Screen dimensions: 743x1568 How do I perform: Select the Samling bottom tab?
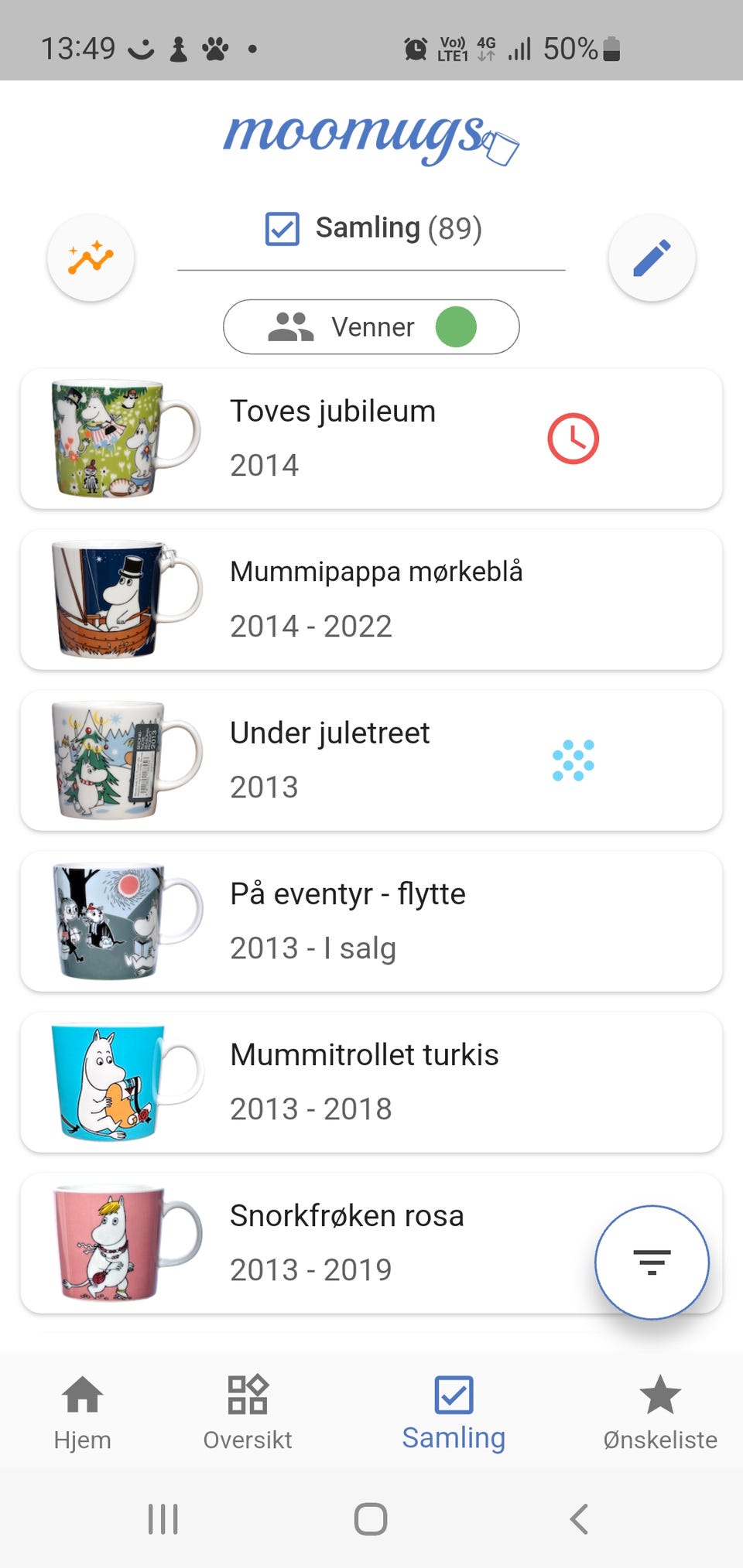[x=454, y=1412]
